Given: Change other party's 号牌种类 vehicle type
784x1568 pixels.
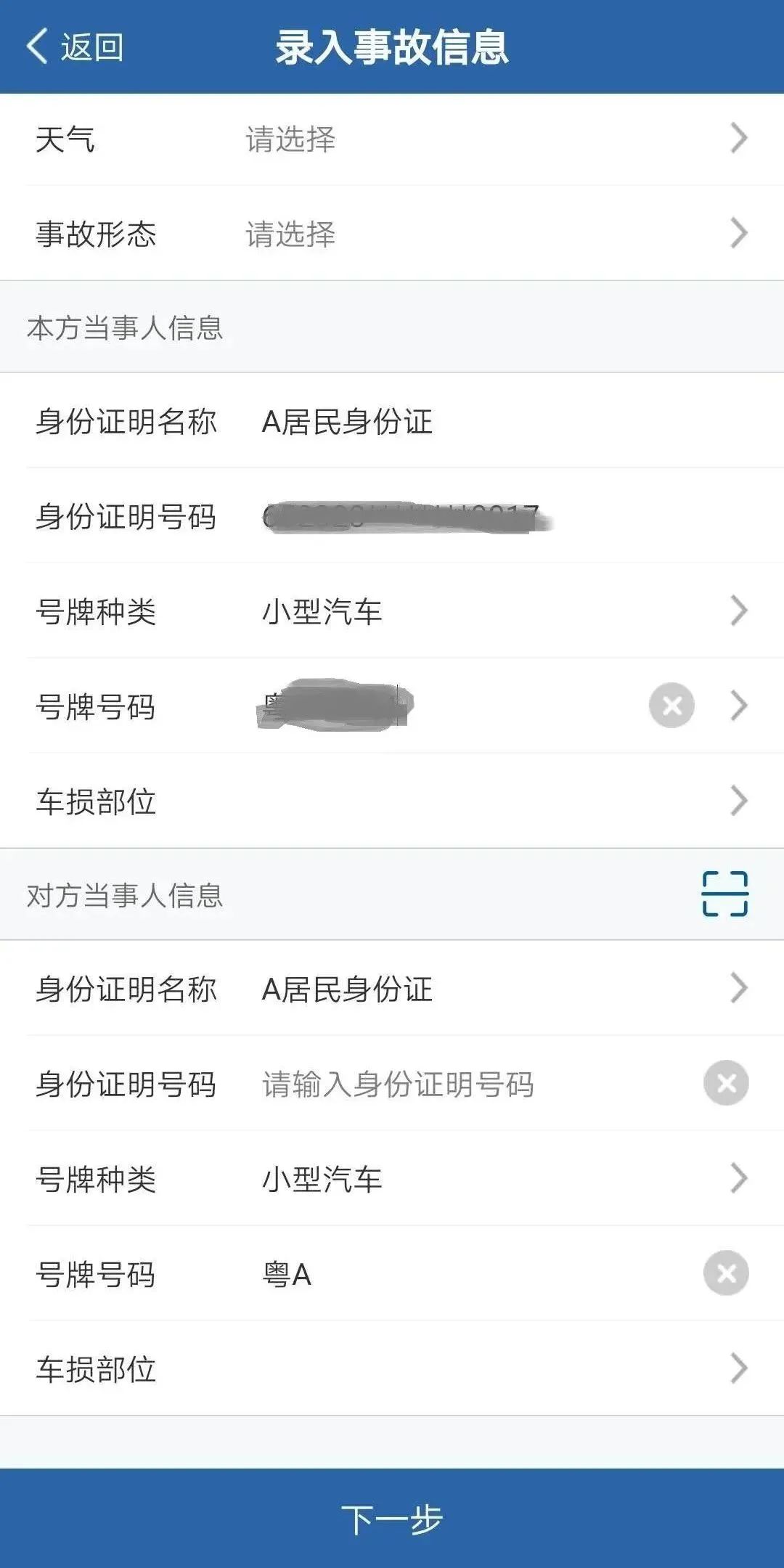Looking at the screenshot, I should click(392, 1179).
